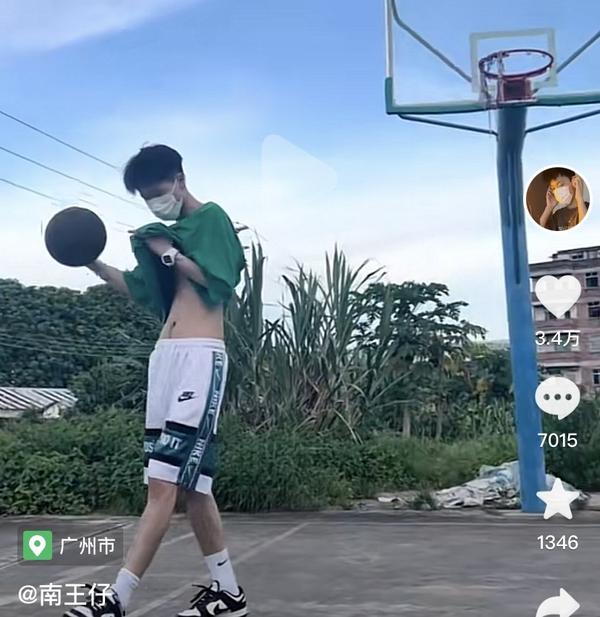Add video to favorites with star
This screenshot has height=617, width=600.
pyautogui.click(x=557, y=499)
